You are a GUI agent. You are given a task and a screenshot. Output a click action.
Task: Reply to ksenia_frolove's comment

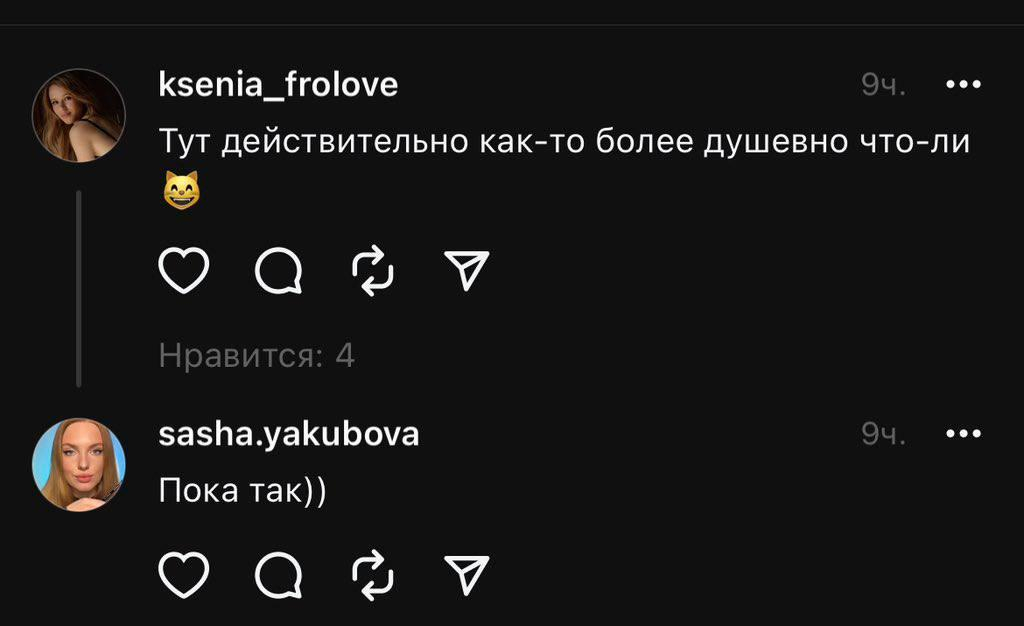pos(279,271)
